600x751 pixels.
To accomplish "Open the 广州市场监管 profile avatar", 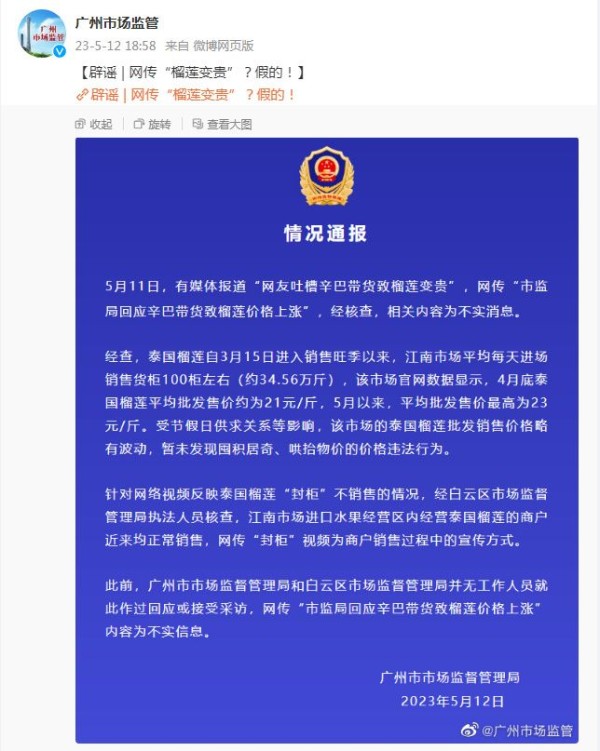I will 42,34.
